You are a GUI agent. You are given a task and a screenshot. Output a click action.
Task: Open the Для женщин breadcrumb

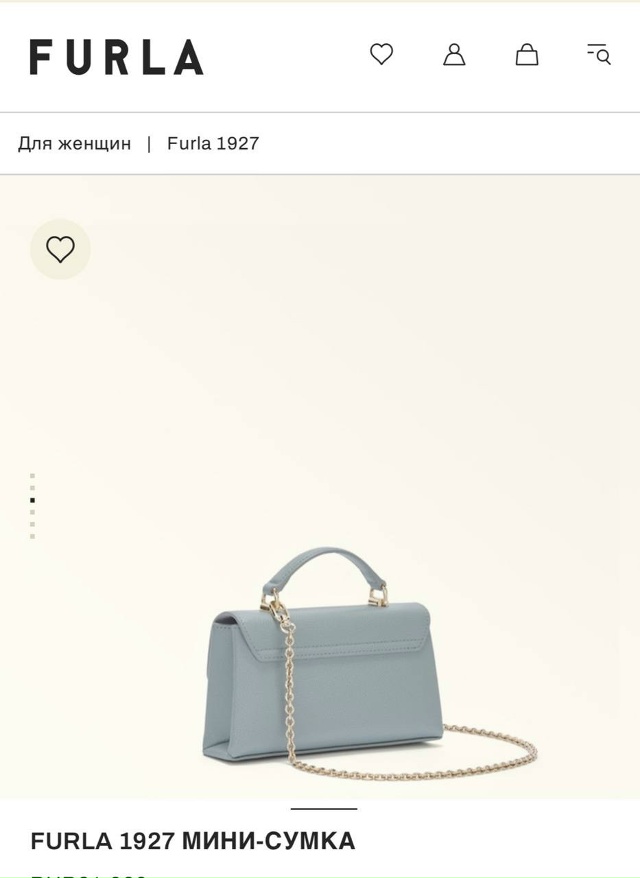tap(74, 143)
